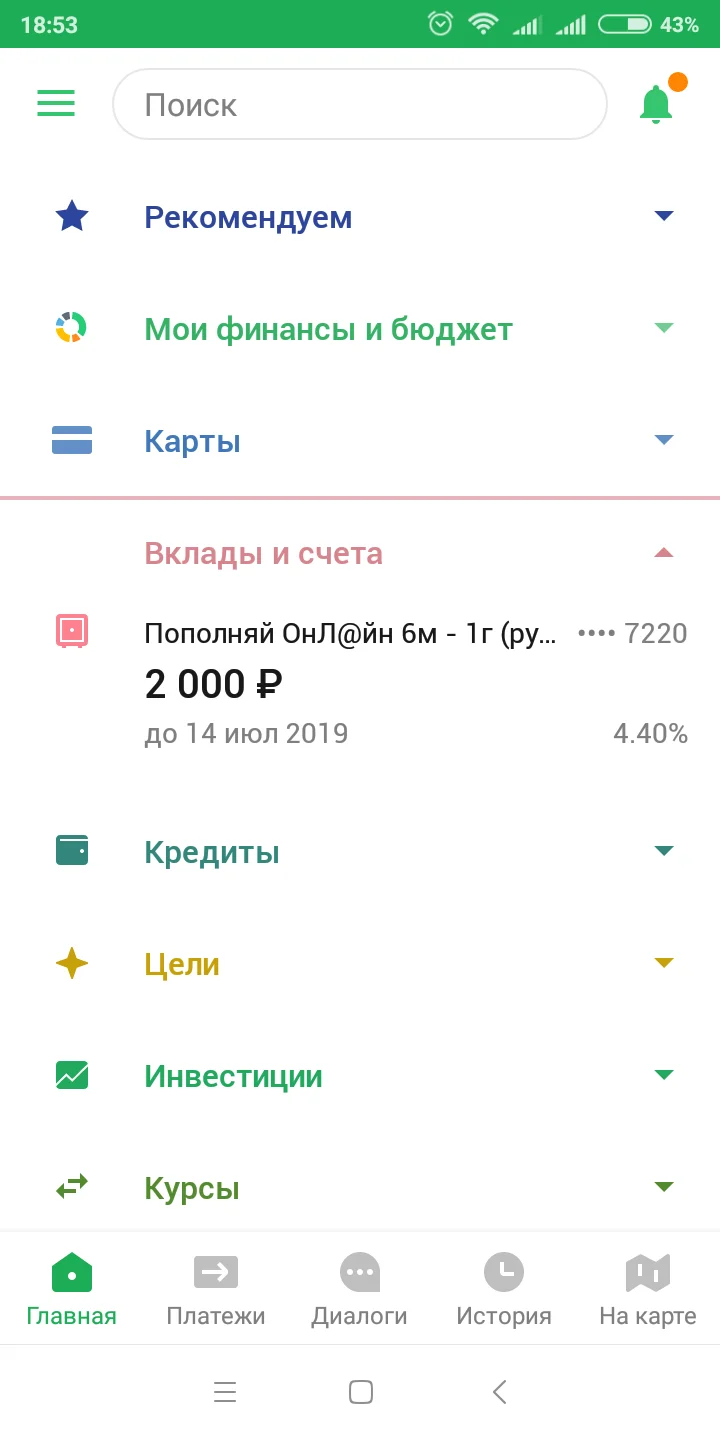Tap the Инвестиции chart icon
The image size is (720, 1440).
point(71,1075)
